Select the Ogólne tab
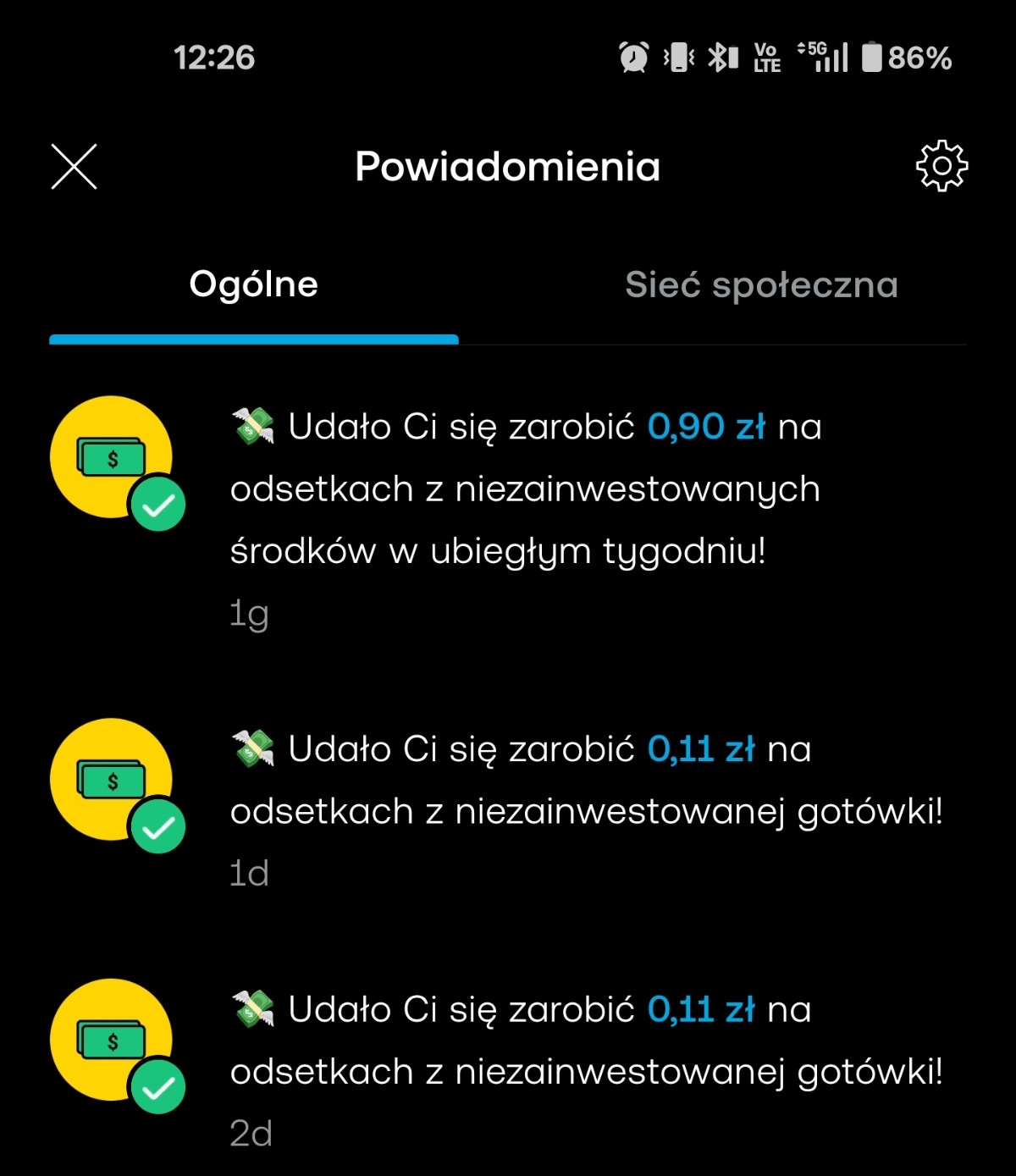The width and height of the screenshot is (1016, 1176). 253,284
